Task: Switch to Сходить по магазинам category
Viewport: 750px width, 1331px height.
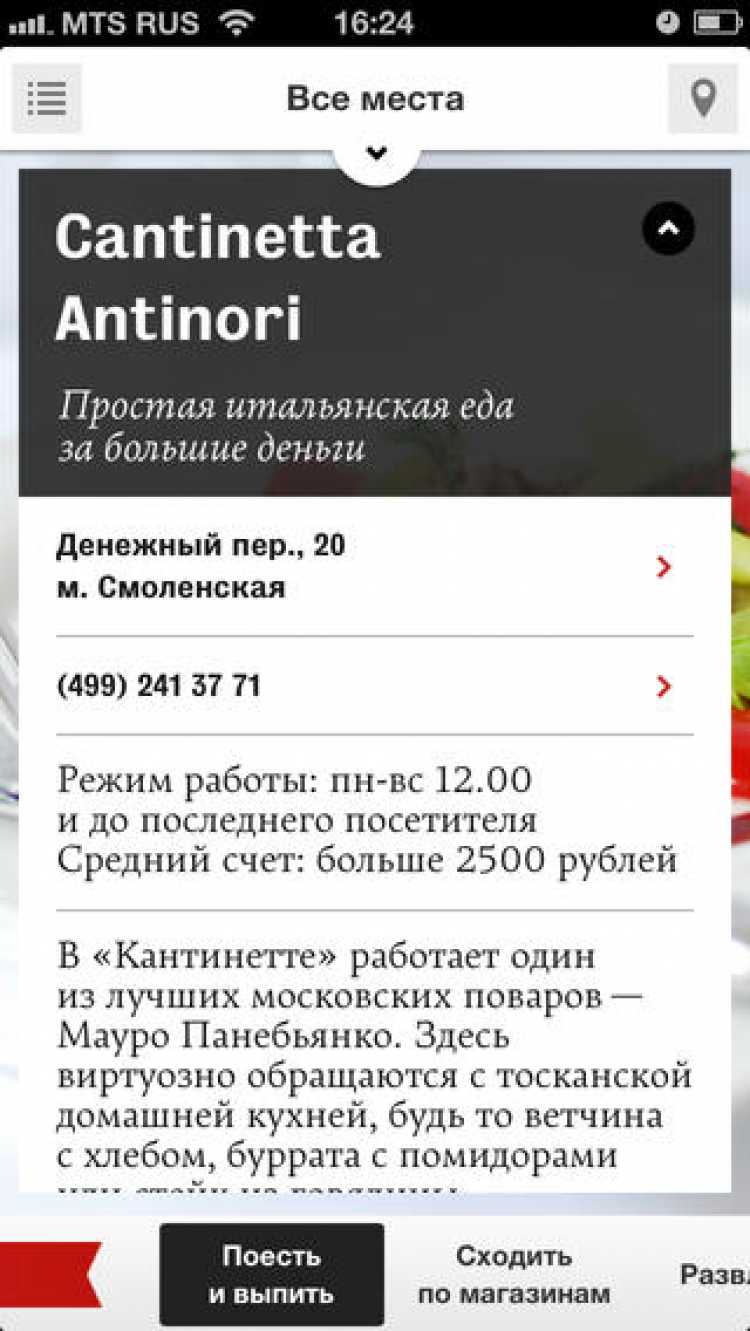Action: 514,1274
